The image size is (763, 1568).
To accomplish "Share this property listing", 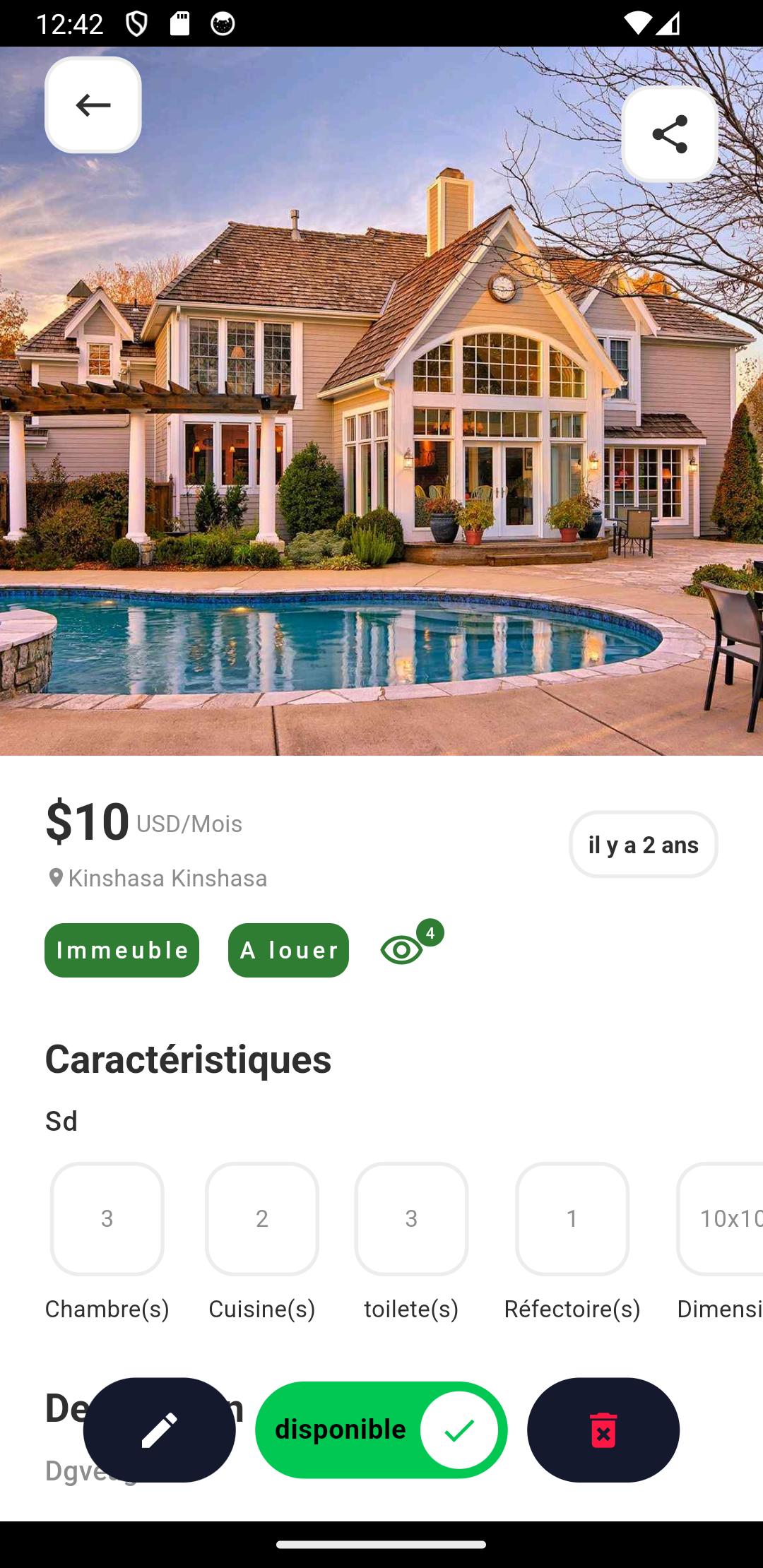I will click(670, 134).
